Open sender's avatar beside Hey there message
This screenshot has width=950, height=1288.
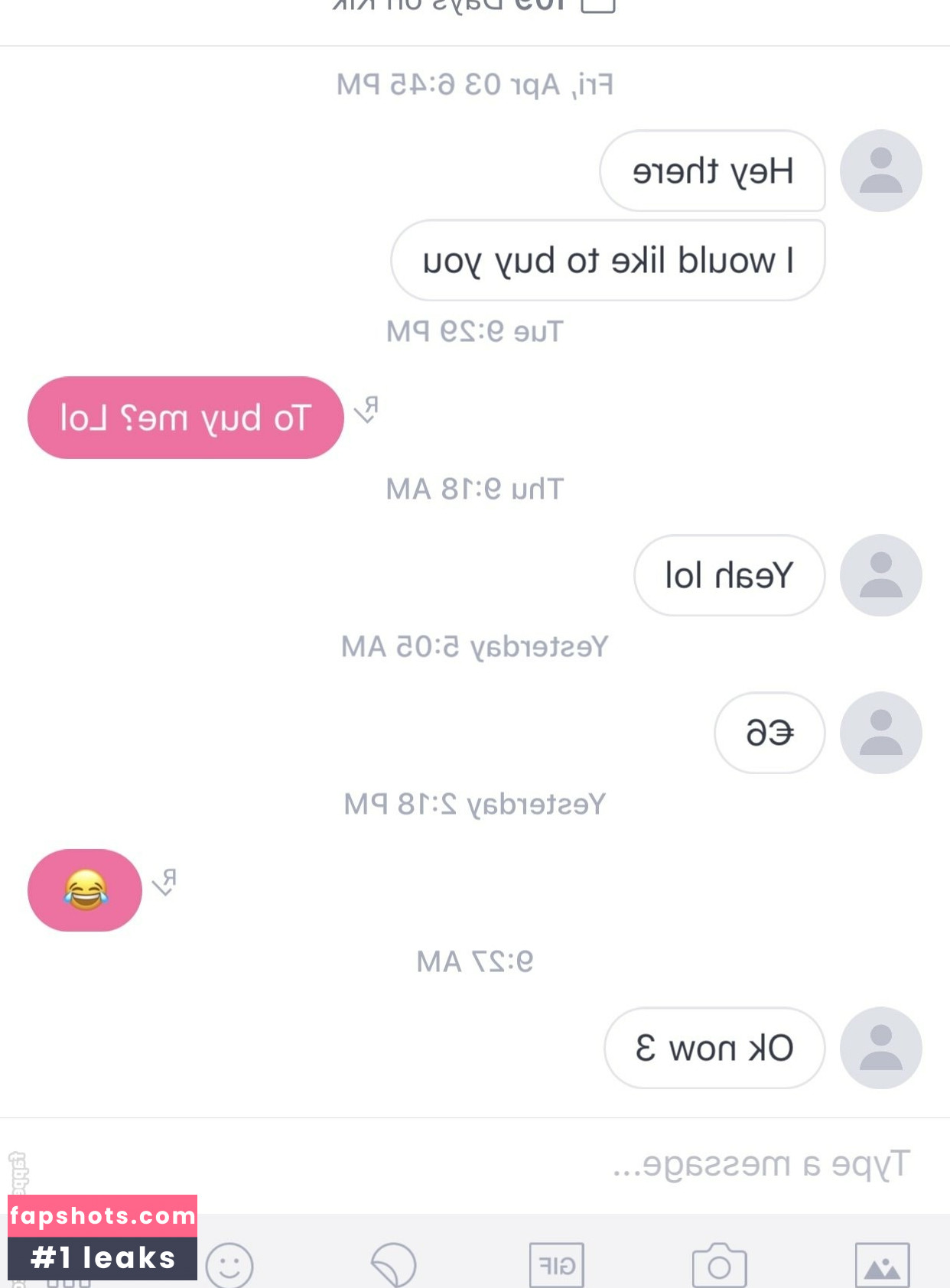(880, 171)
